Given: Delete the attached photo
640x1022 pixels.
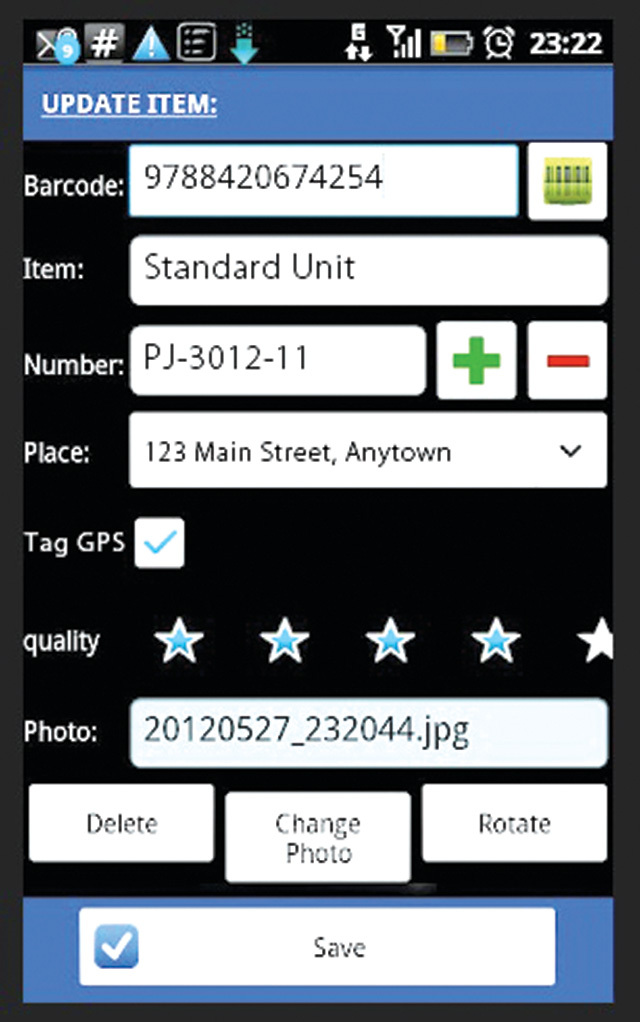Looking at the screenshot, I should click(x=121, y=823).
